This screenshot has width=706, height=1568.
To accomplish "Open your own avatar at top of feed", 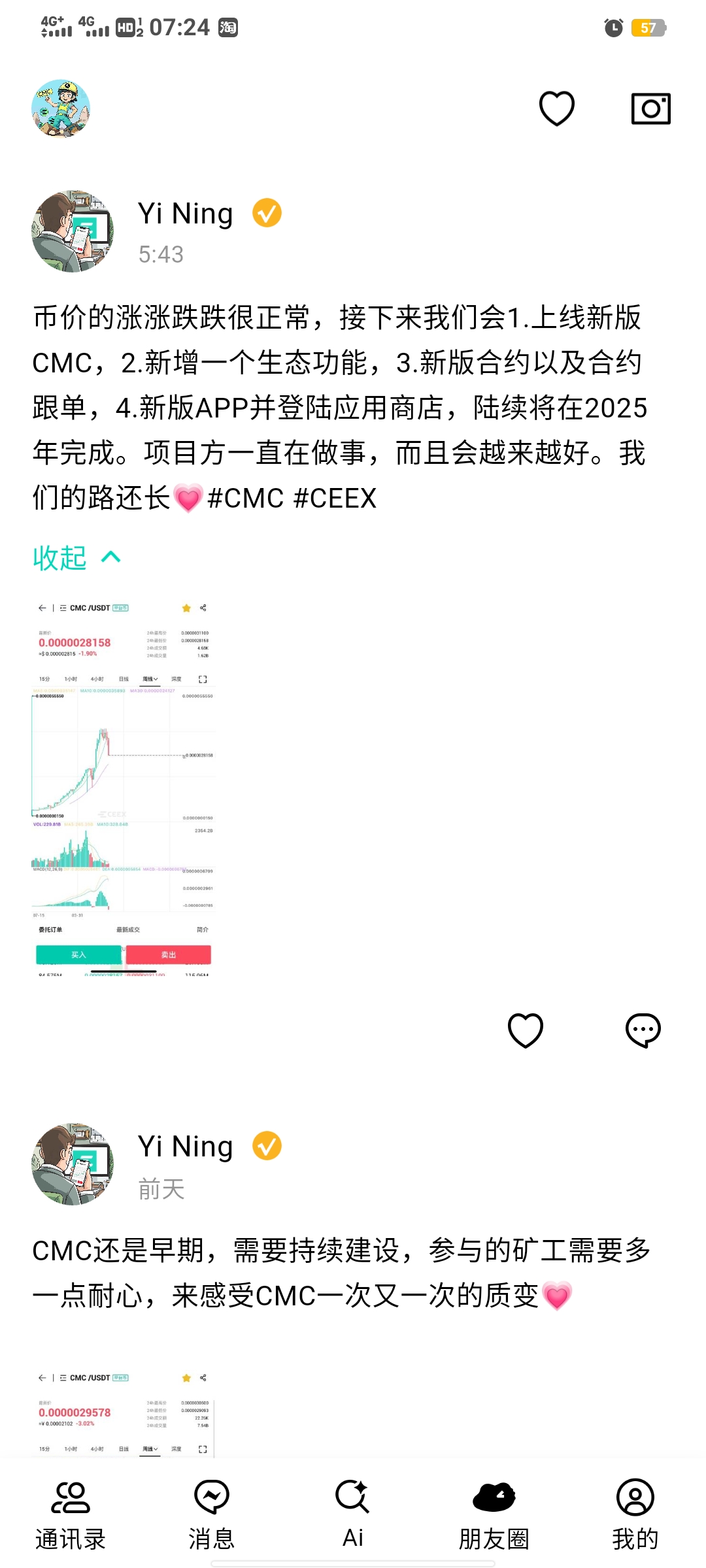I will [62, 108].
